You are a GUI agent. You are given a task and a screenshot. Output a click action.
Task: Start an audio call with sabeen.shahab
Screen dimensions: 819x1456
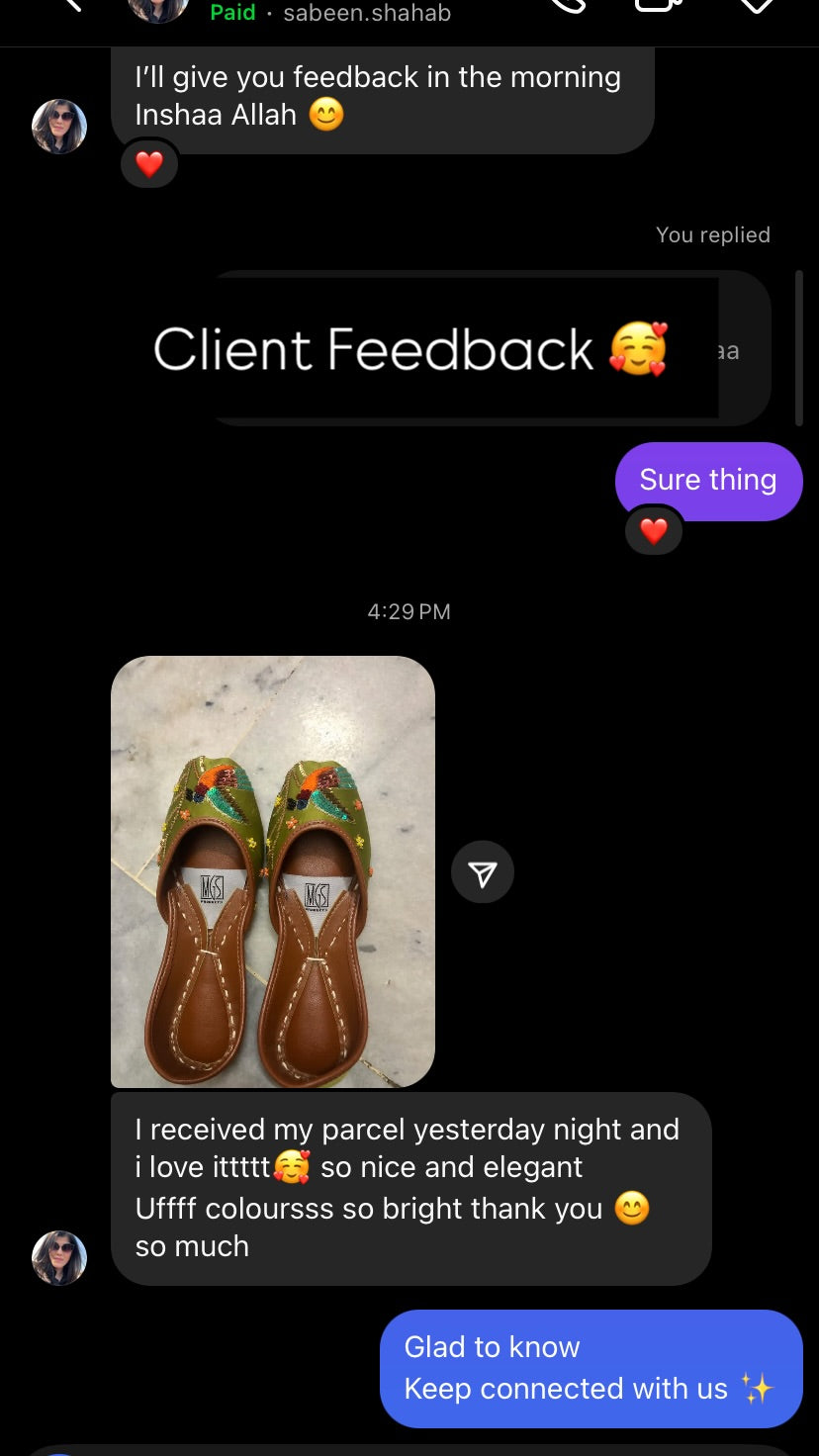coord(568,6)
